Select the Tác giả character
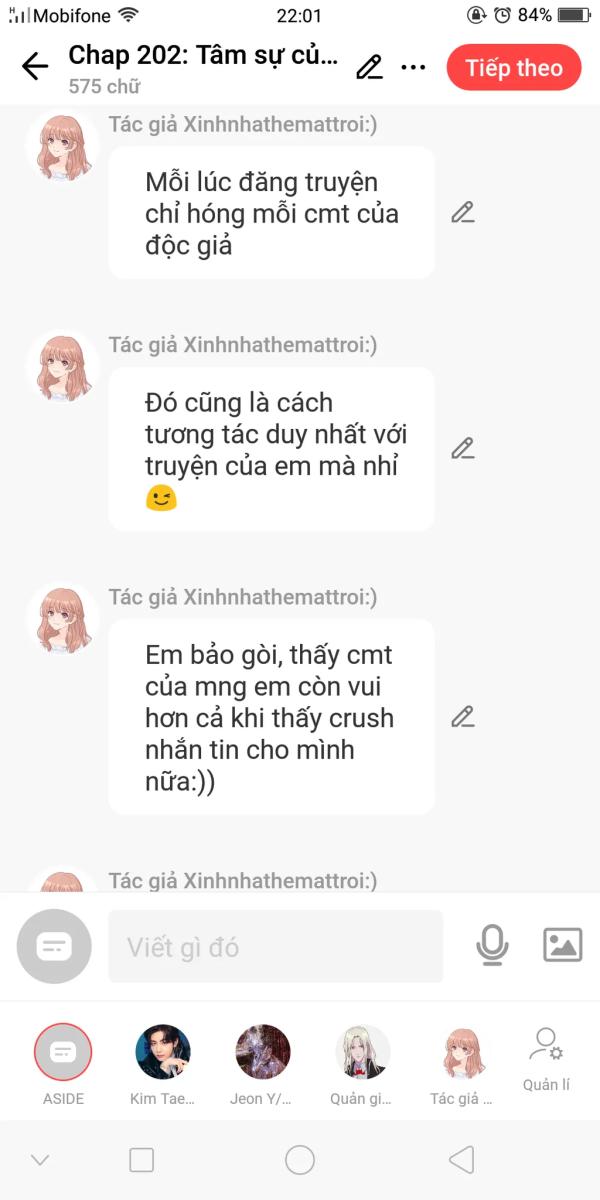600x1200 pixels. click(462, 1052)
